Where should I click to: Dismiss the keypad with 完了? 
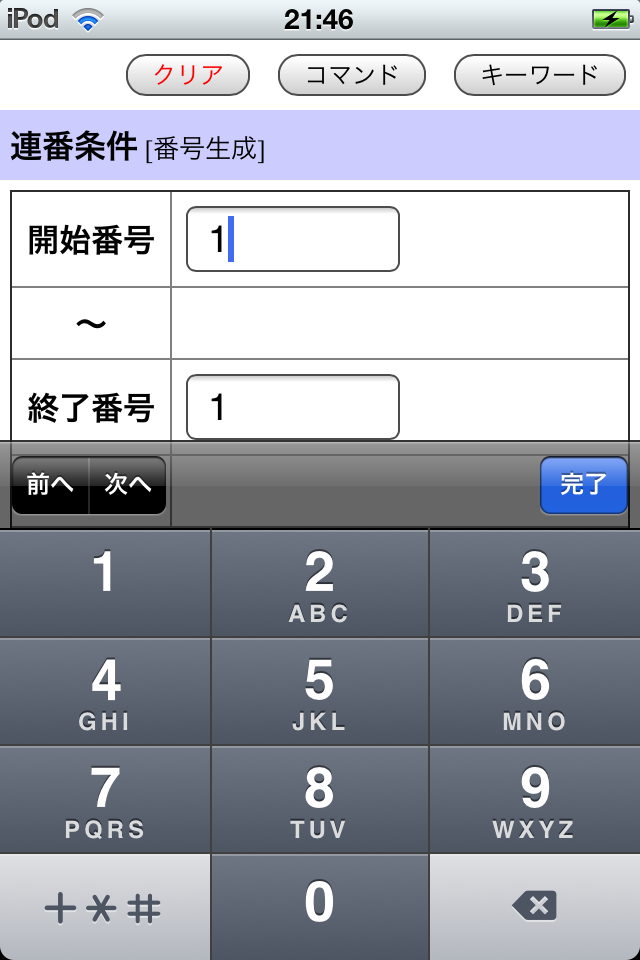pyautogui.click(x=583, y=485)
